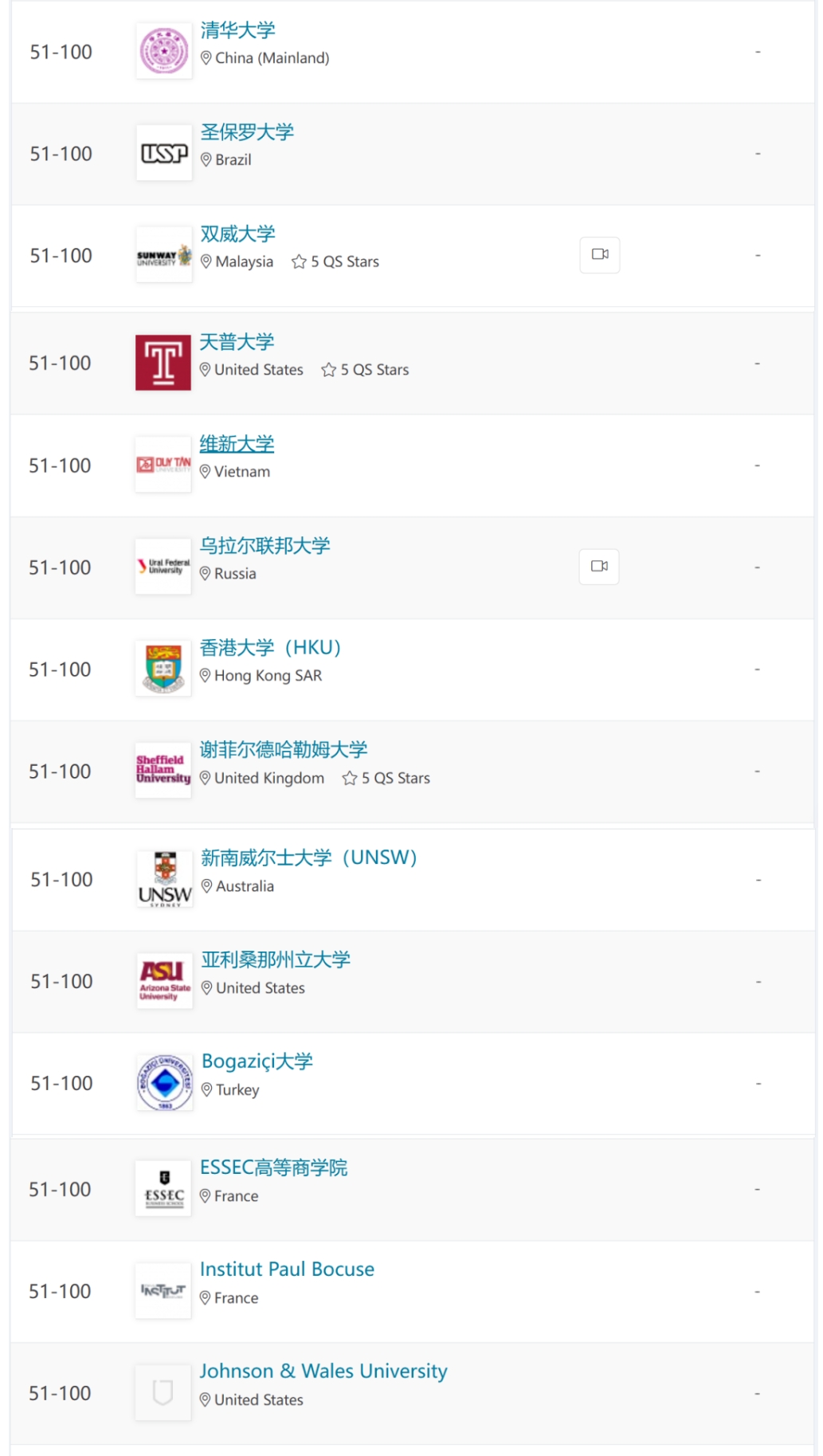Tap the 双威大学 link
The width and height of the screenshot is (823, 1456).
(237, 234)
